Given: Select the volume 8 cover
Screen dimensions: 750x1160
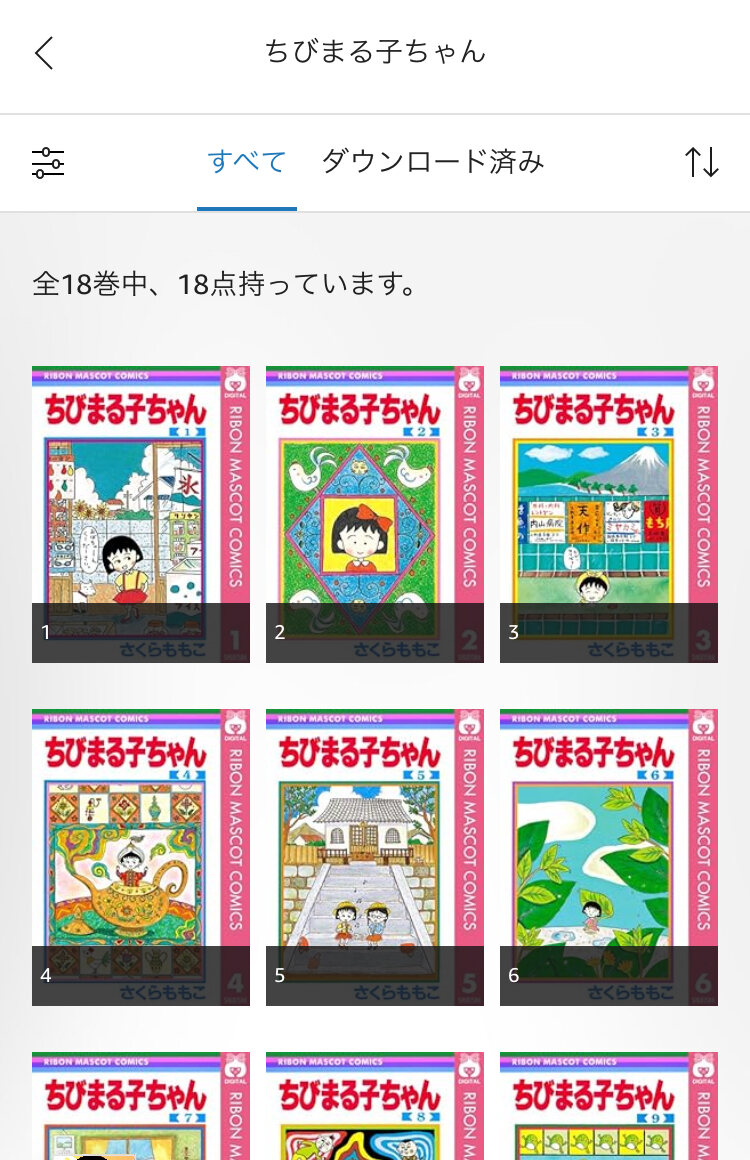Looking at the screenshot, I should click(x=375, y=1106).
